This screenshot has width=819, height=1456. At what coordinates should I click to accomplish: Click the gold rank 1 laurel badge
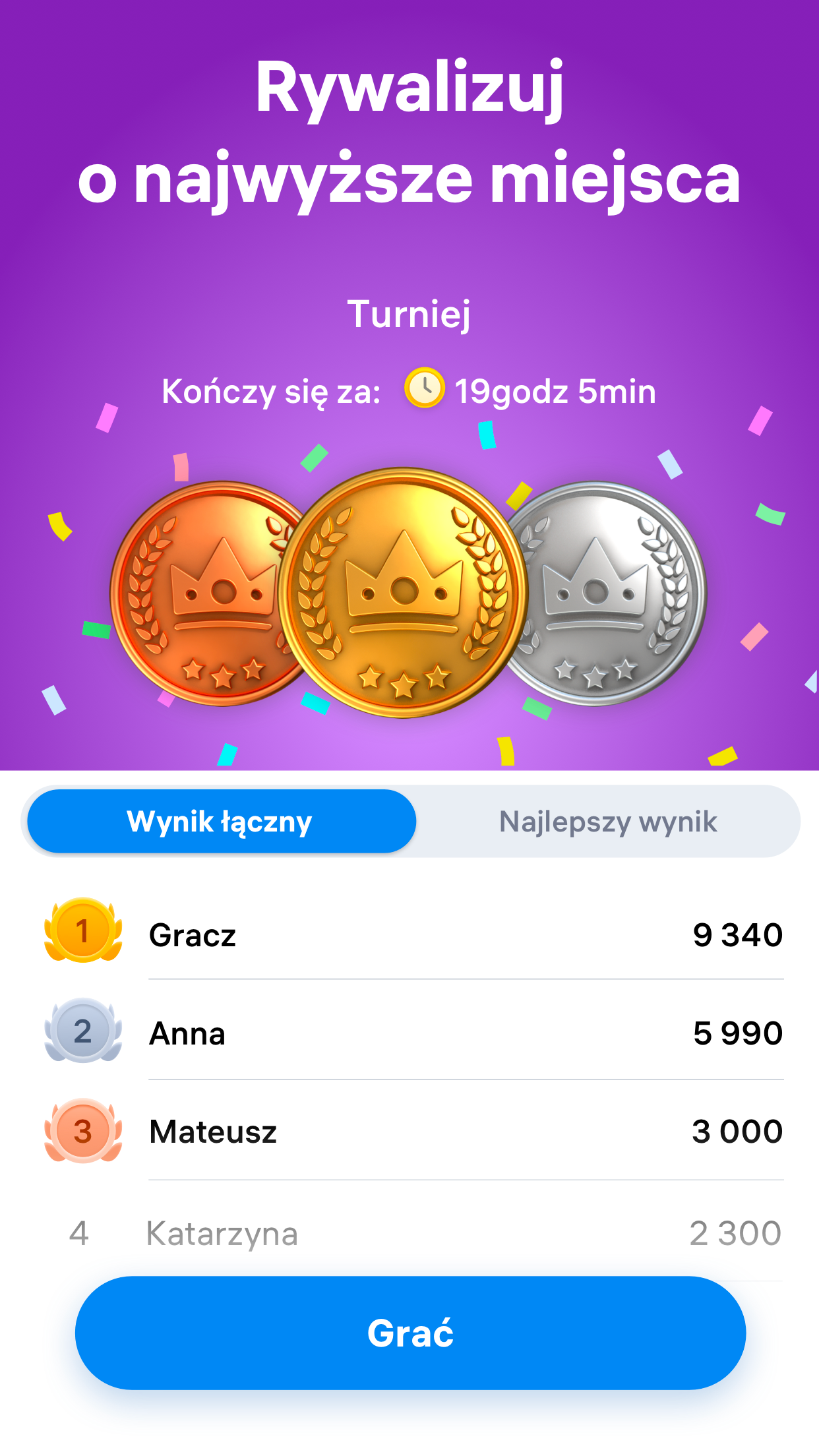coord(83,934)
